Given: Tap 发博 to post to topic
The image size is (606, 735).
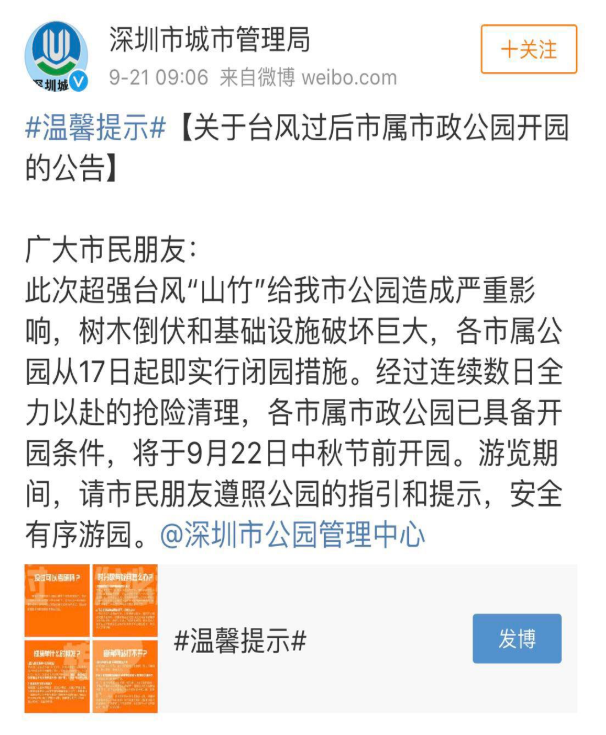Looking at the screenshot, I should [x=516, y=639].
